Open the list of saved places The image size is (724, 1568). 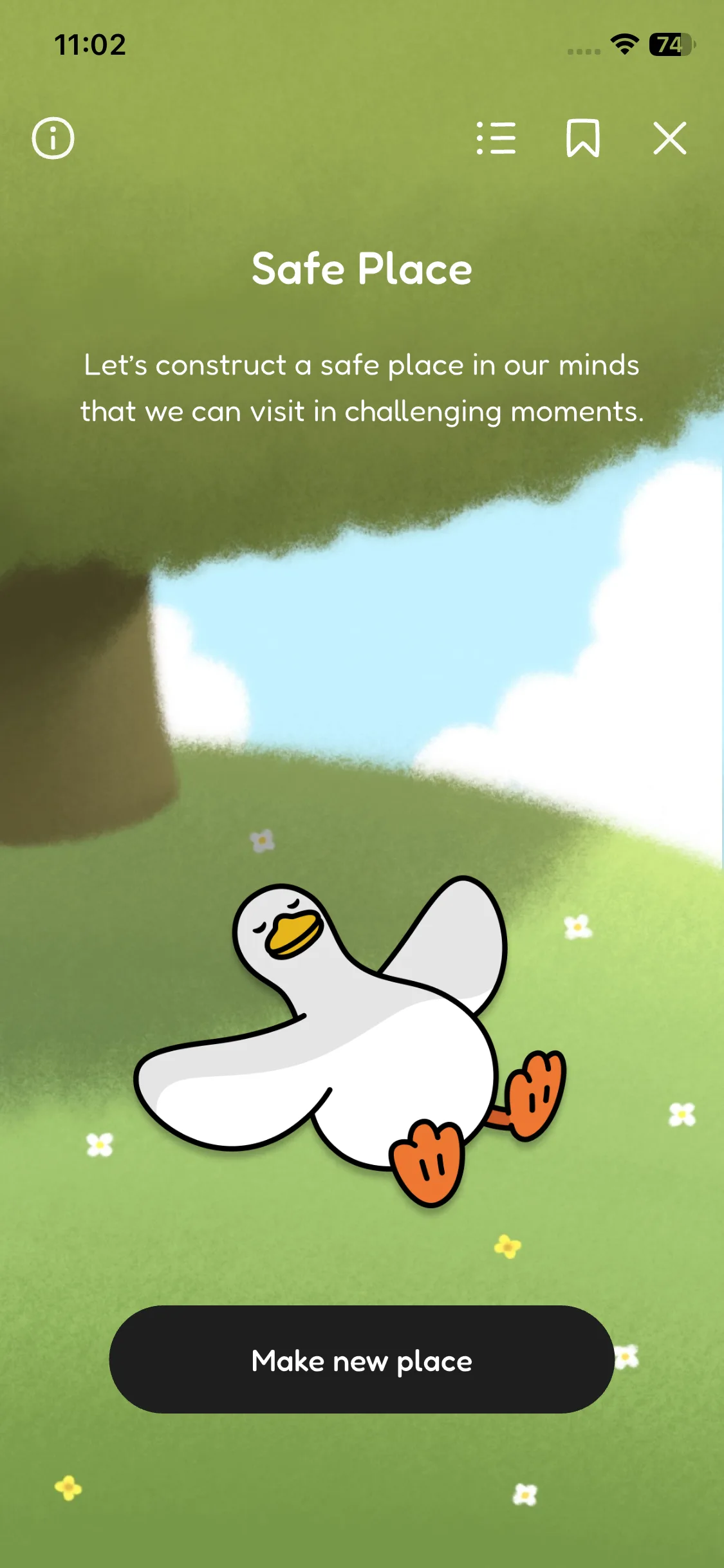(x=496, y=138)
